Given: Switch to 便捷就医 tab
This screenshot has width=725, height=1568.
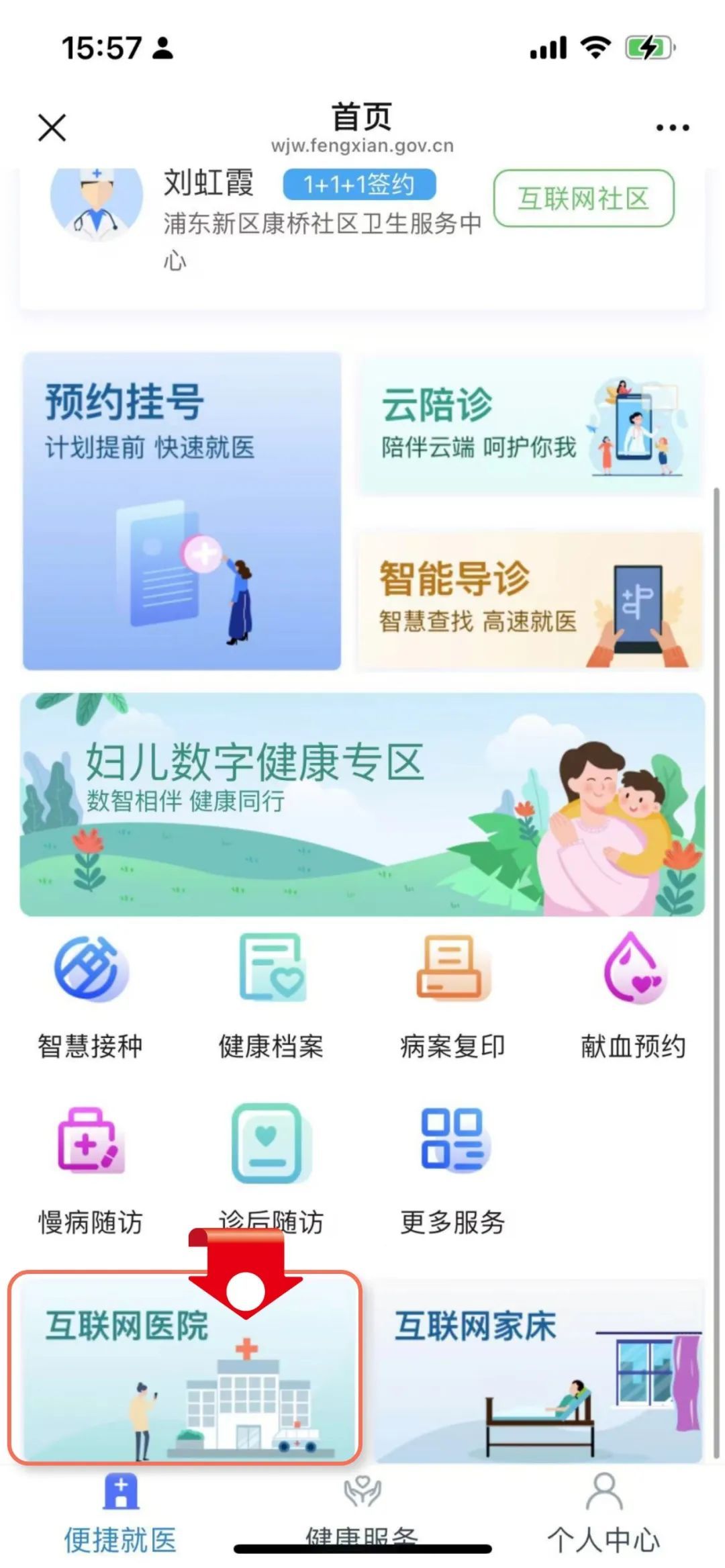Looking at the screenshot, I should [x=121, y=1514].
